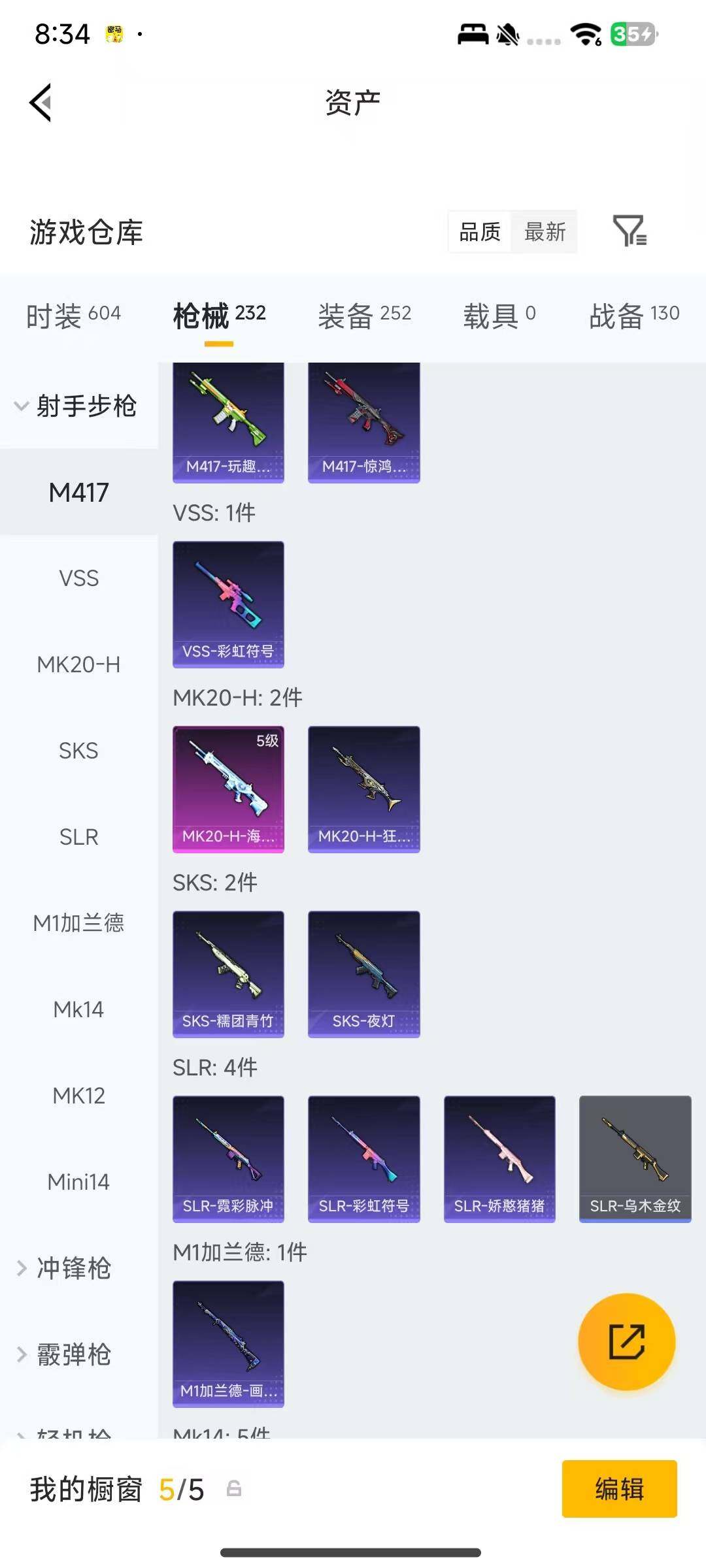706x1568 pixels.
Task: Switch to the 载具 tab
Action: click(499, 316)
